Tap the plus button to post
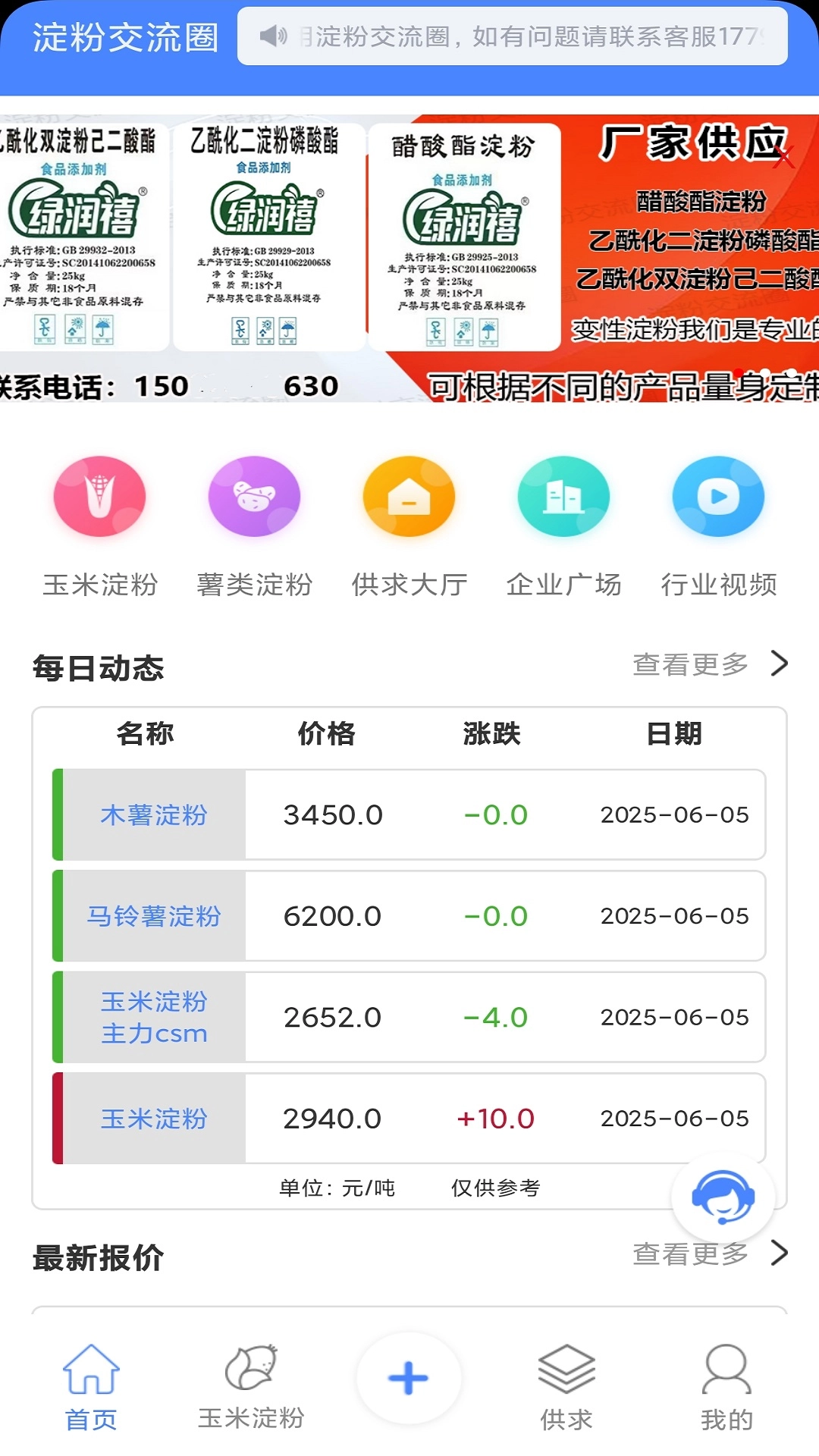This screenshot has height=1456, width=819. pyautogui.click(x=409, y=1378)
